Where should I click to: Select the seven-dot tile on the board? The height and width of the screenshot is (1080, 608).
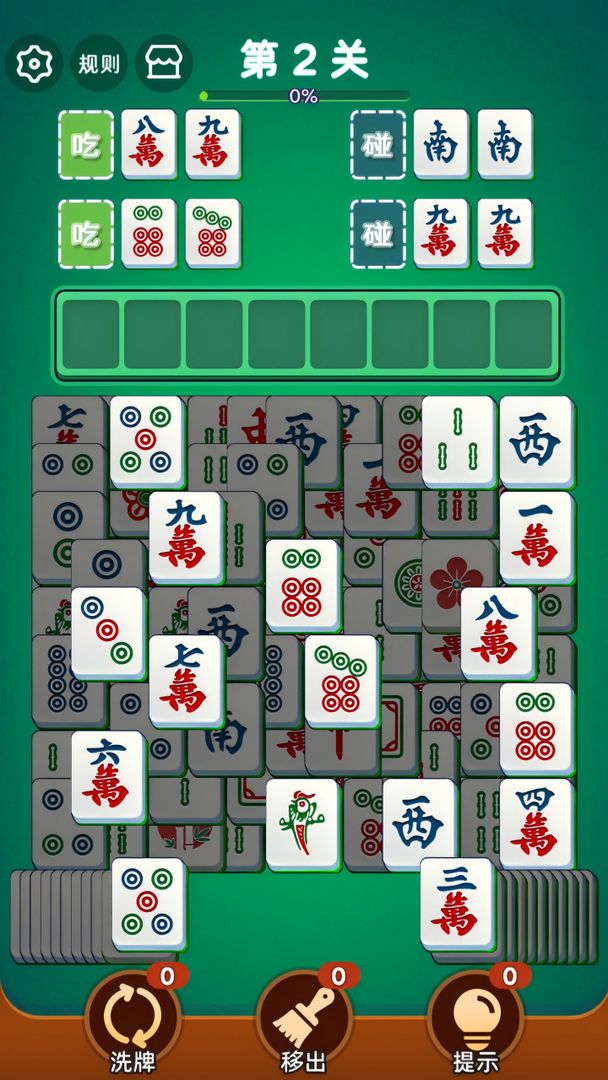pyautogui.click(x=342, y=680)
